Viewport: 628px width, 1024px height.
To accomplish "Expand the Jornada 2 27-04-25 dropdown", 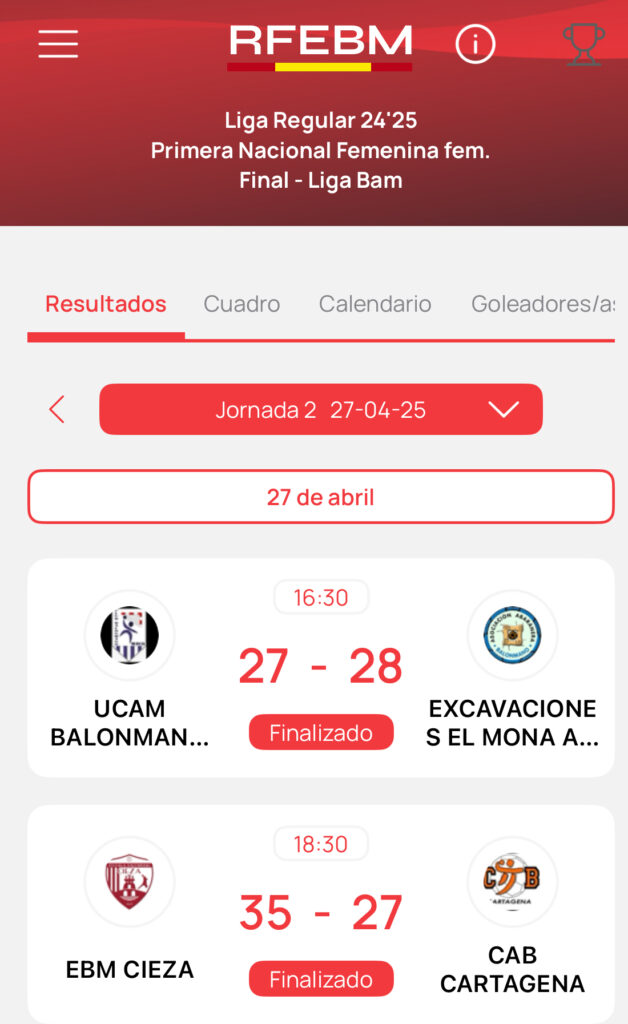I will point(321,409).
